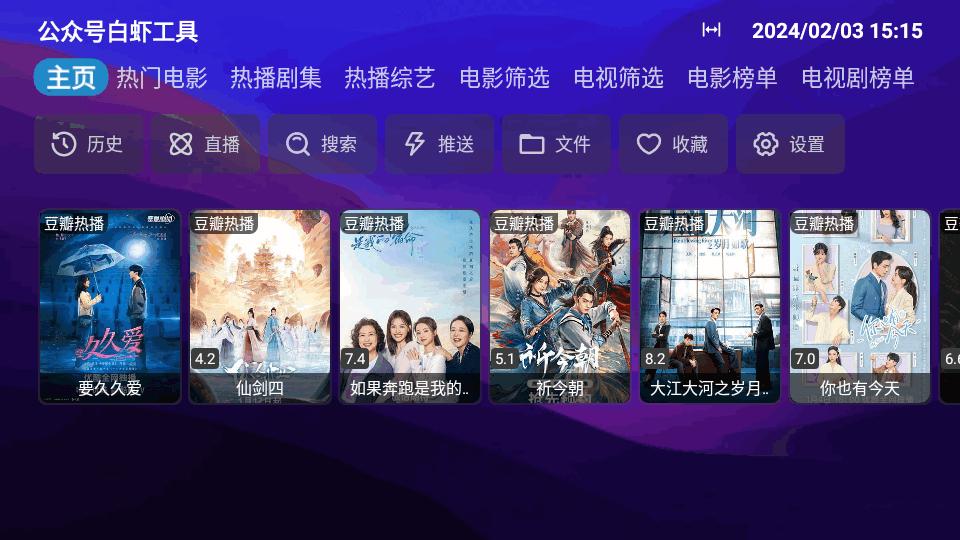Open the 仙剑四 poster card
The image size is (960, 540).
(x=260, y=306)
